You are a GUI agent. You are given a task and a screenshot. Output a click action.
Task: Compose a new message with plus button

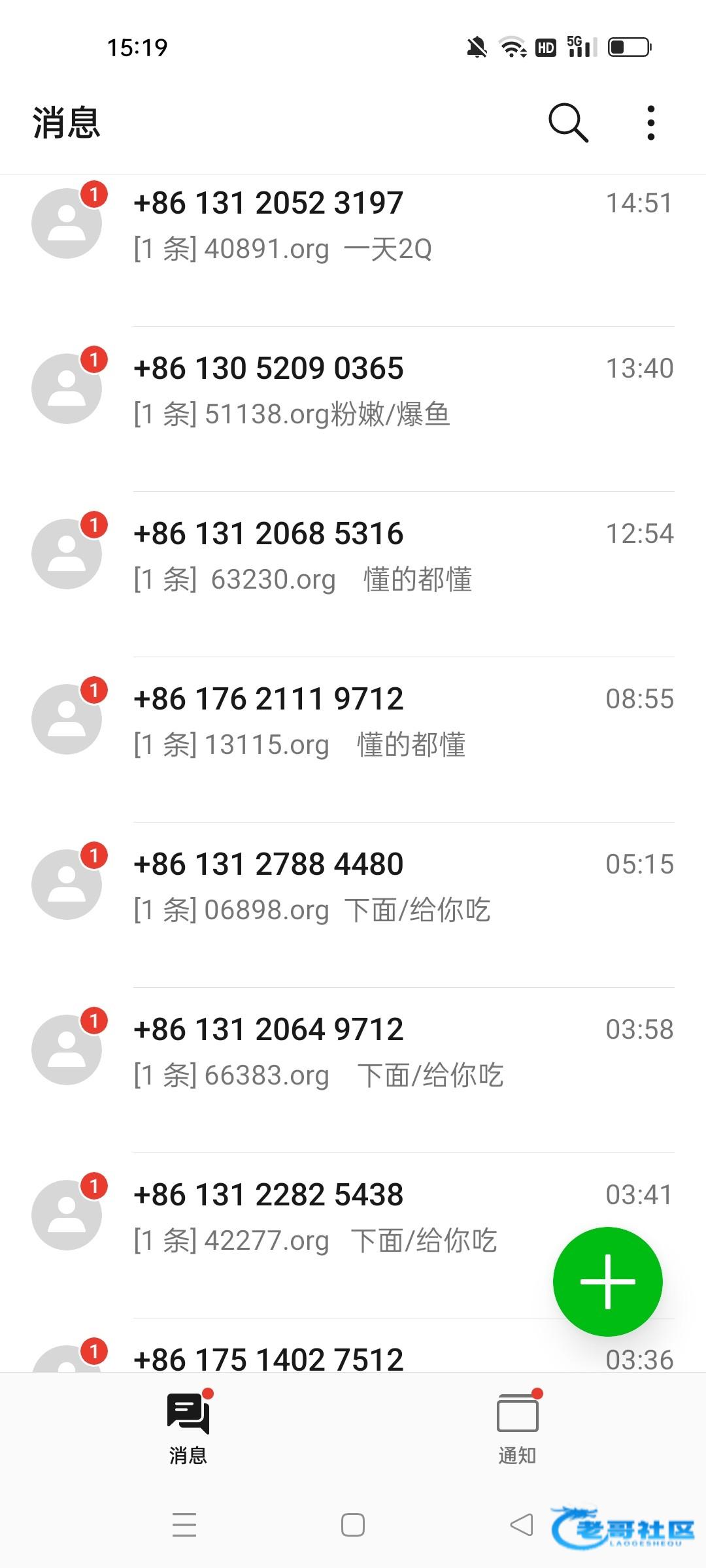click(x=607, y=1281)
